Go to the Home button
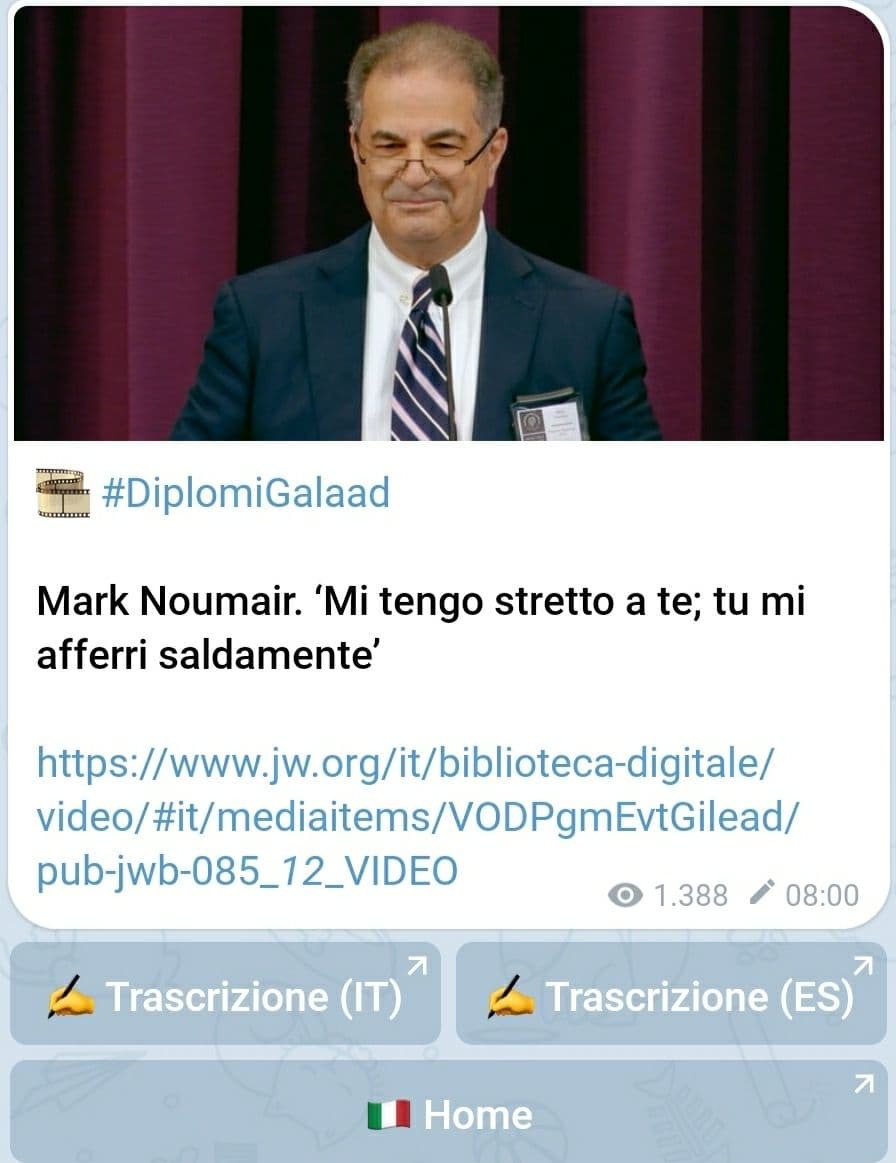Screen dimensions: 896x1163 coord(448,1113)
